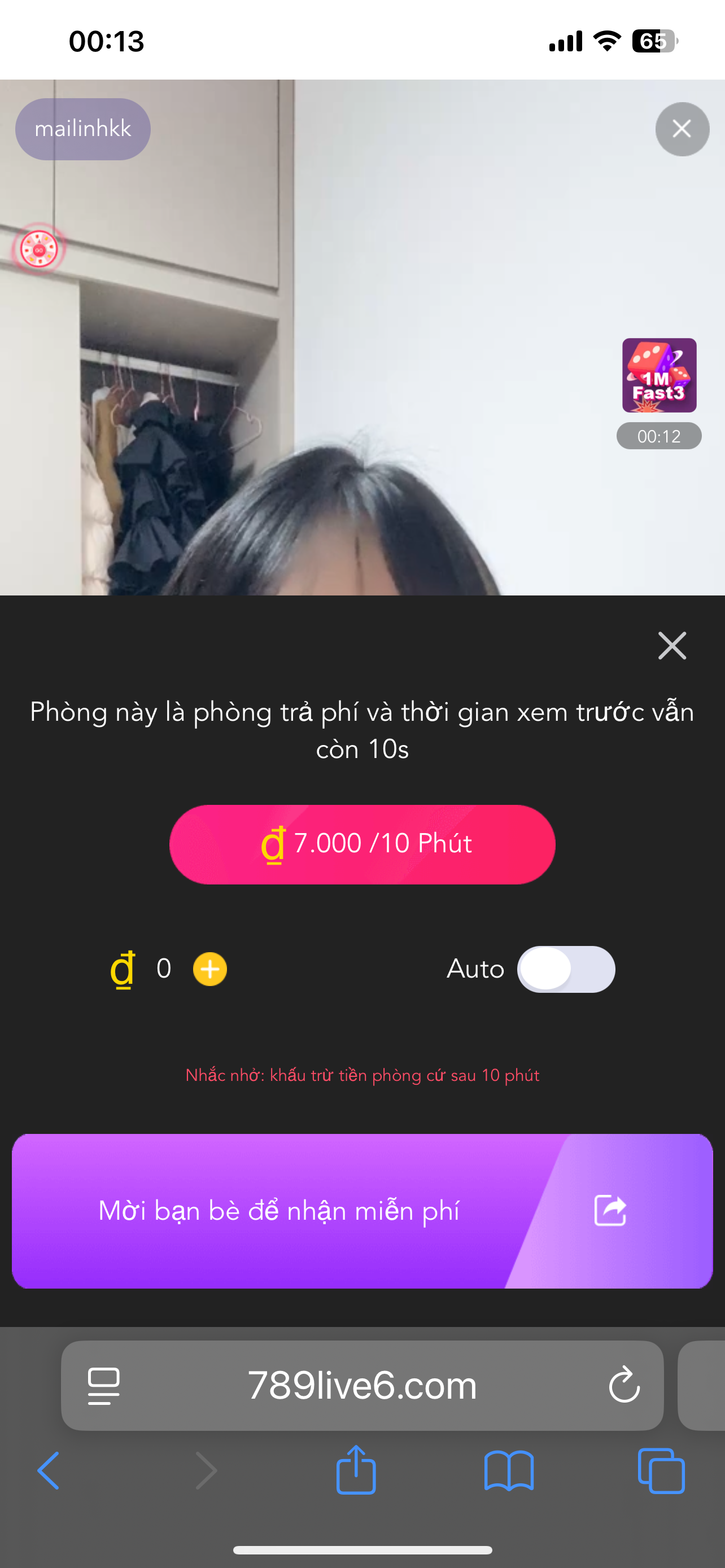Tap the 789live6.com address field
The height and width of the screenshot is (1568, 725).
click(362, 1385)
